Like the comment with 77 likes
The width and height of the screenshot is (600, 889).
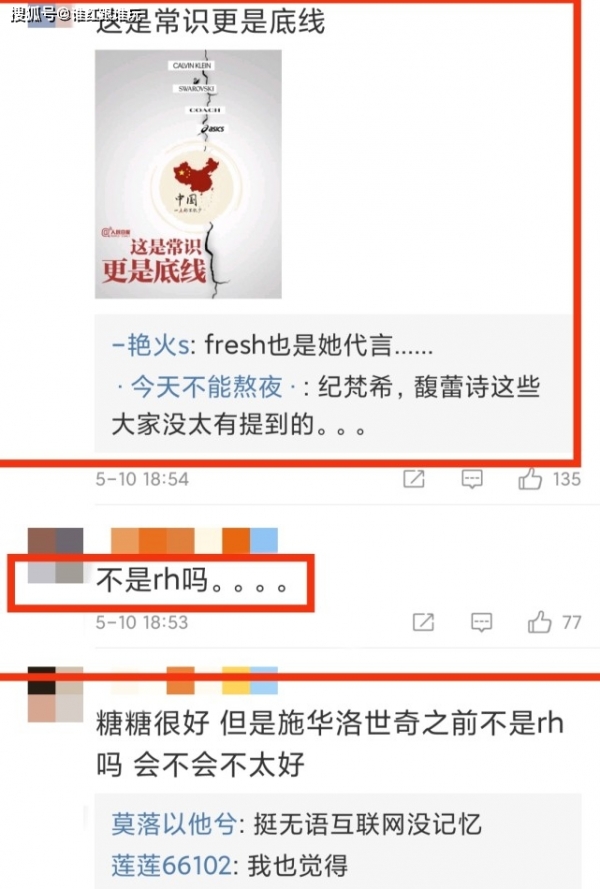click(x=540, y=622)
